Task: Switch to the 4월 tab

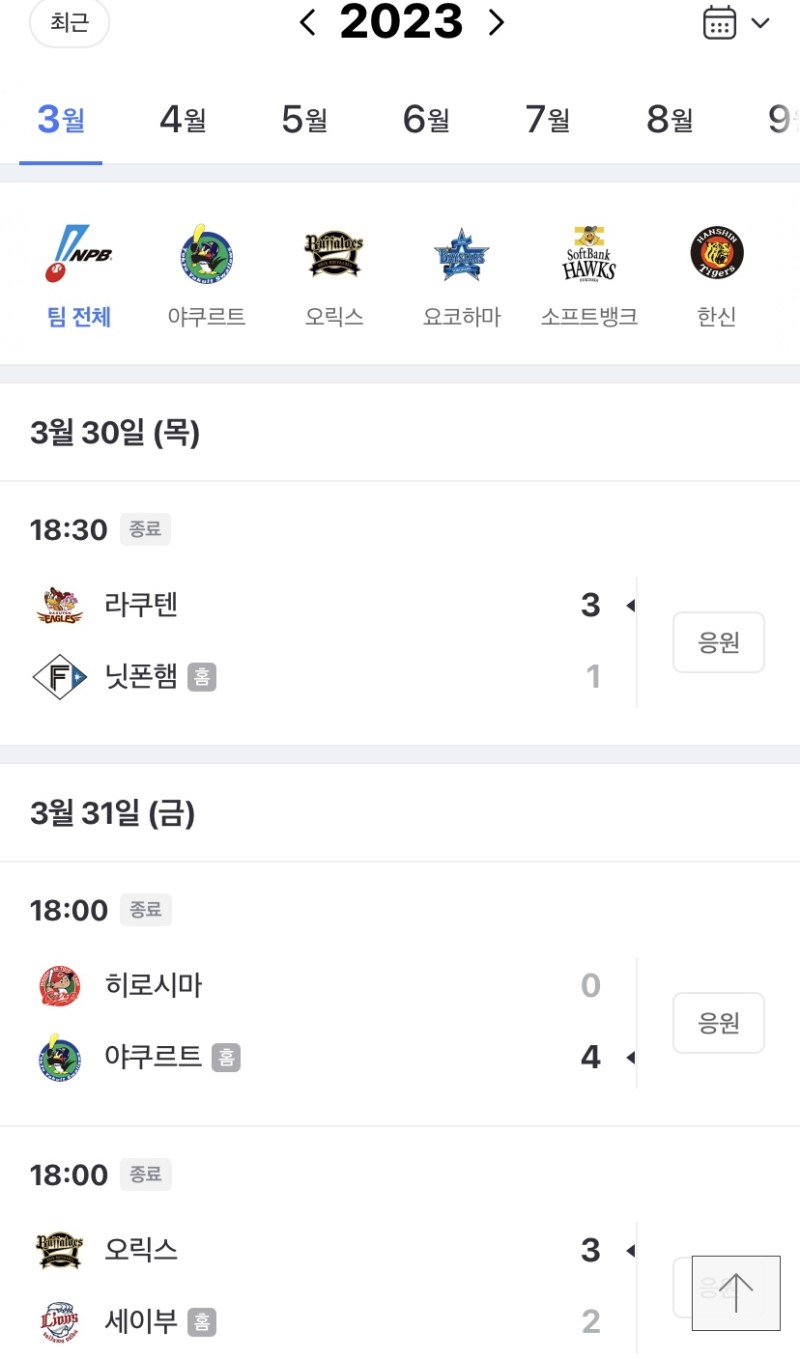Action: 183,121
